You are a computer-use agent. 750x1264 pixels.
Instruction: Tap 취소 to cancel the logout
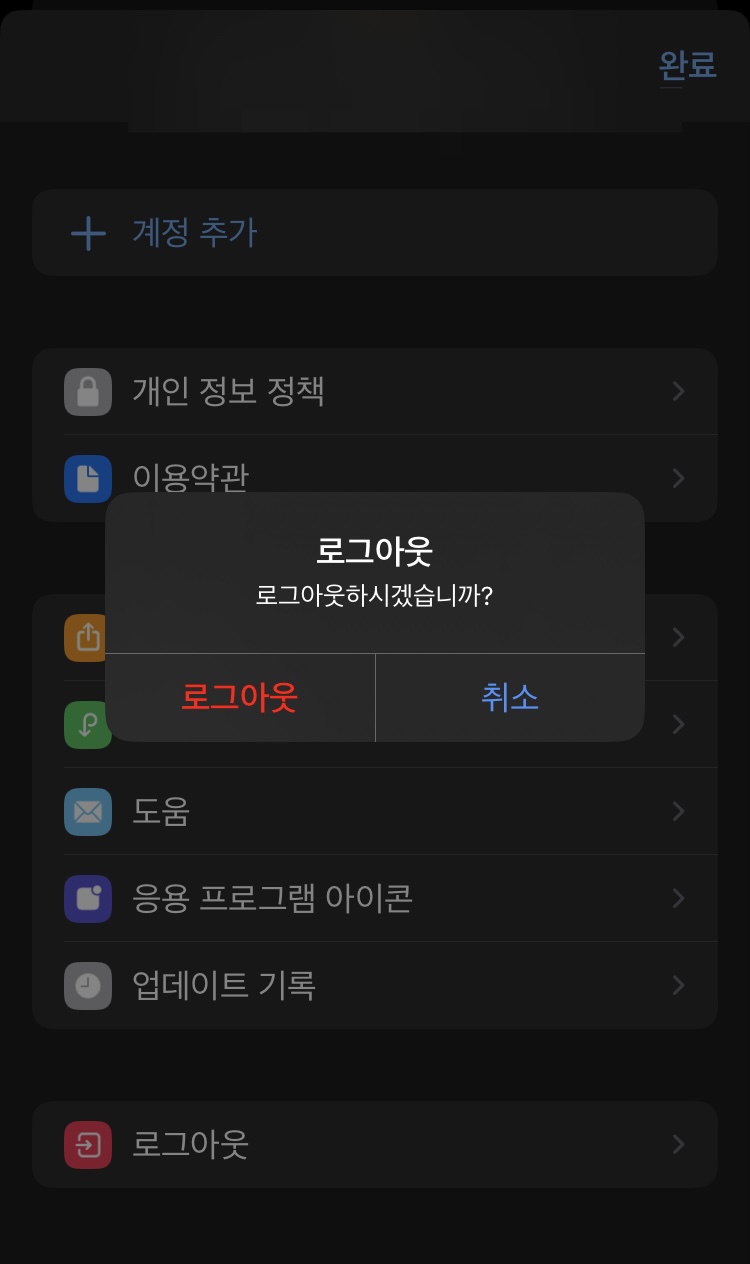click(x=510, y=698)
